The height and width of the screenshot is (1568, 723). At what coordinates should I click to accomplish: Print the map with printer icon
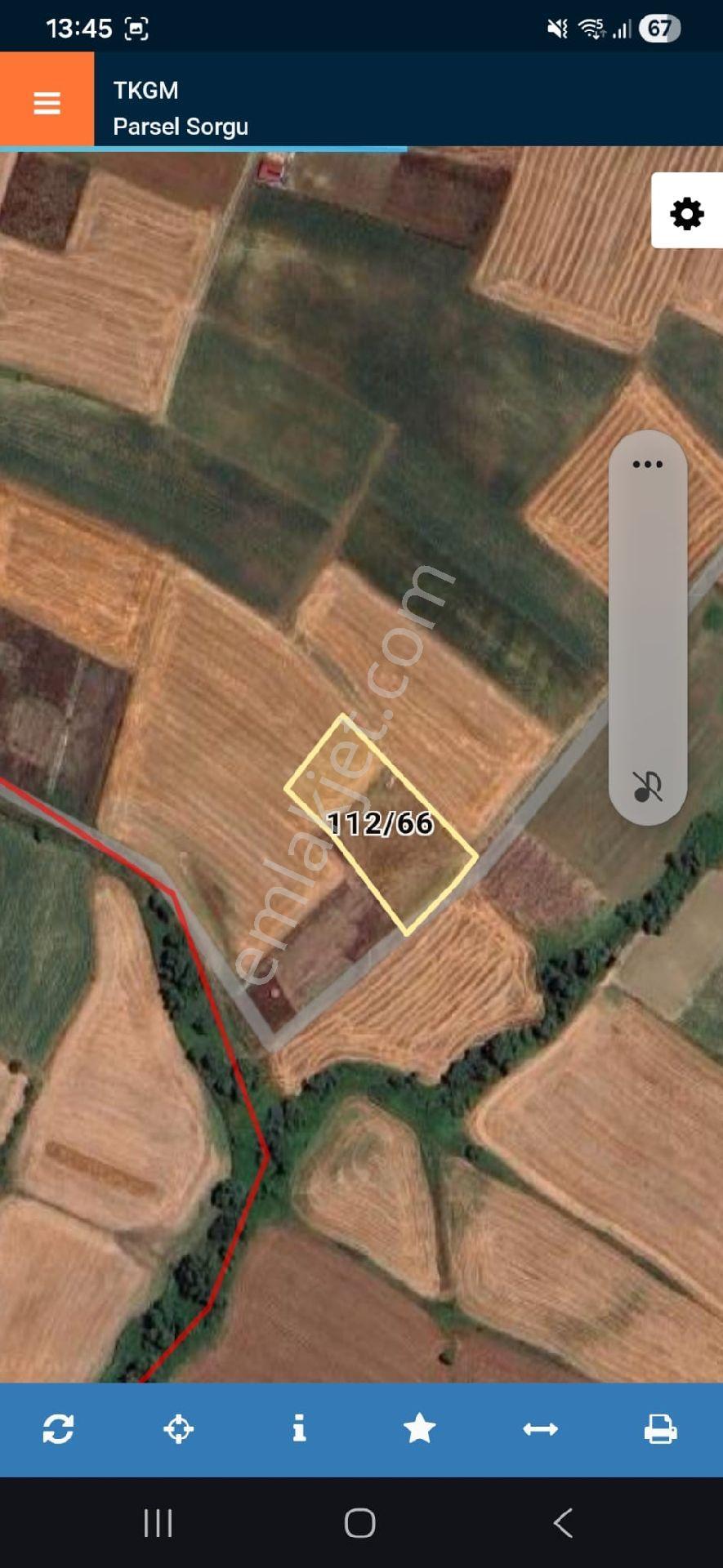pos(660,1429)
